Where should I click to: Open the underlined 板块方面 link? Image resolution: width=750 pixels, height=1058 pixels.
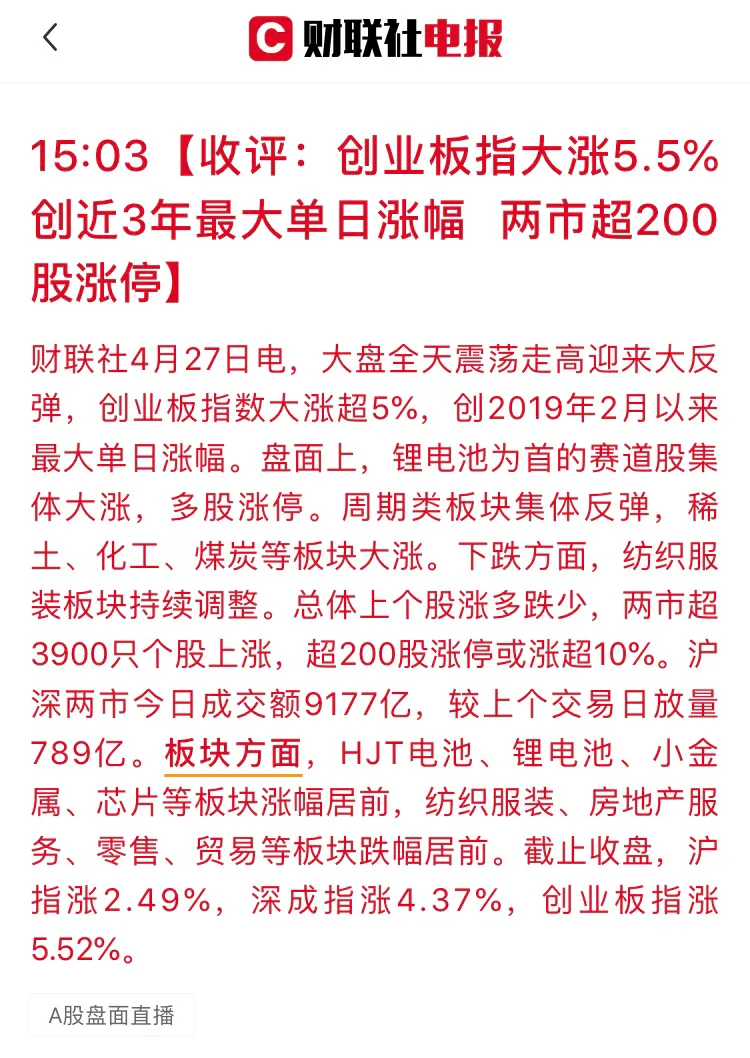click(232, 753)
